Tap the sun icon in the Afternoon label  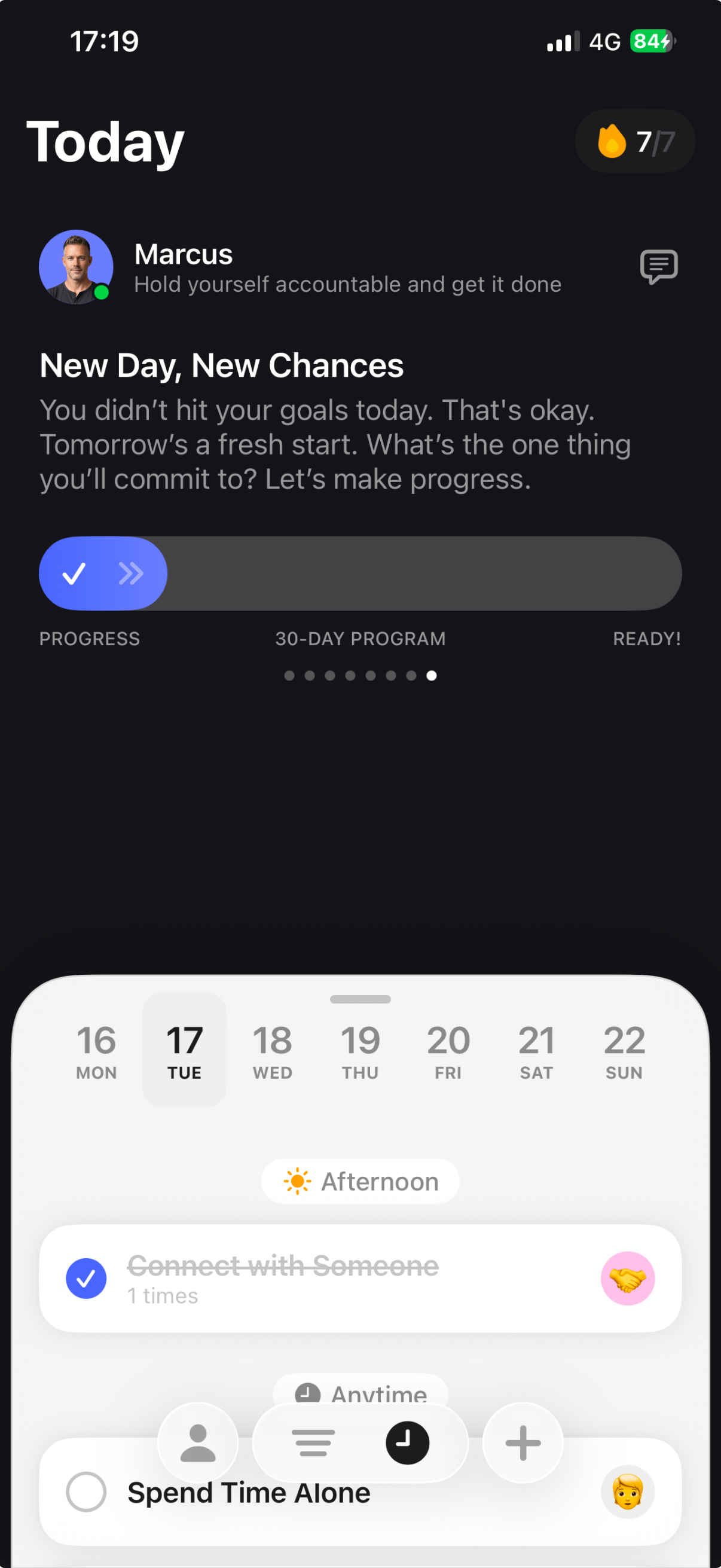(297, 1180)
